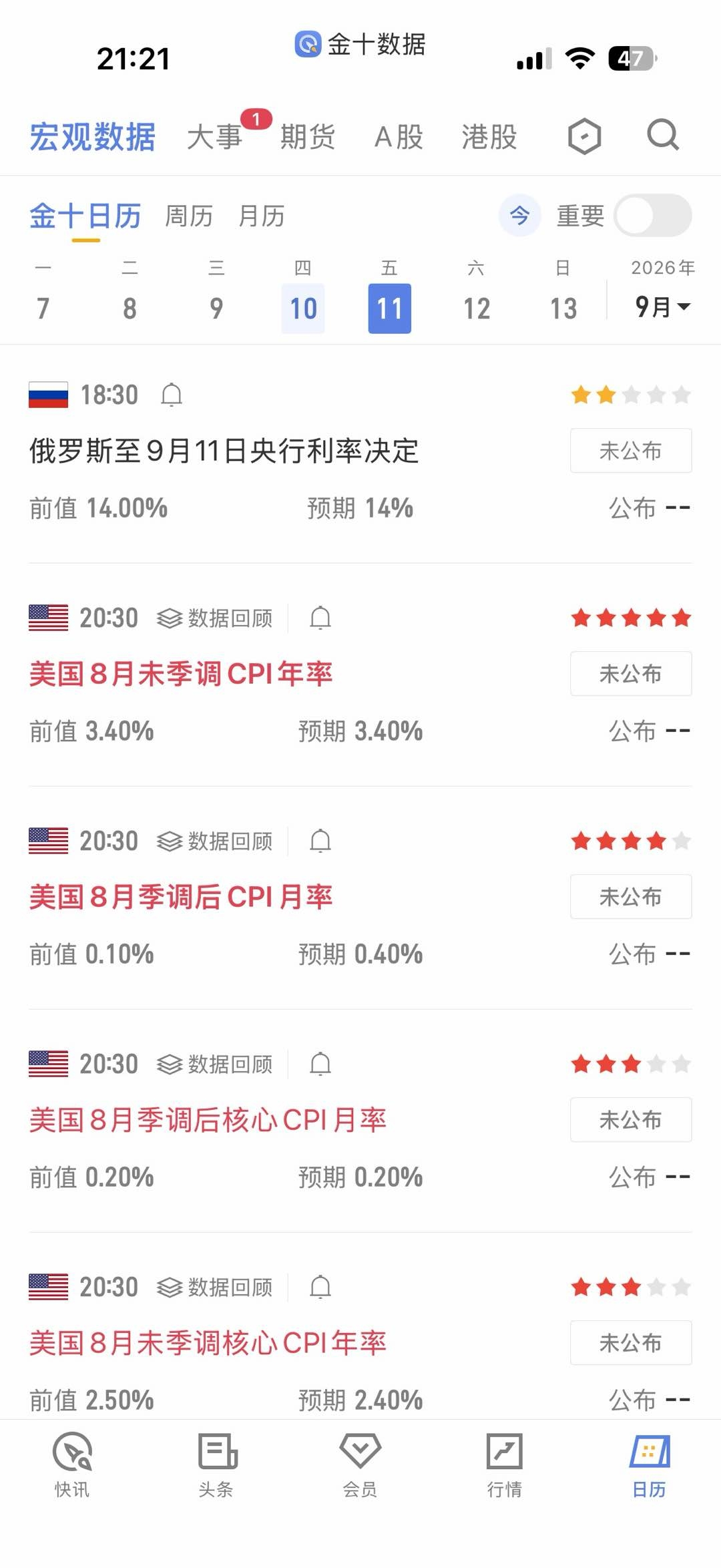Select Saturday 12 in the week strip
The image size is (721, 1568).
pyautogui.click(x=477, y=308)
